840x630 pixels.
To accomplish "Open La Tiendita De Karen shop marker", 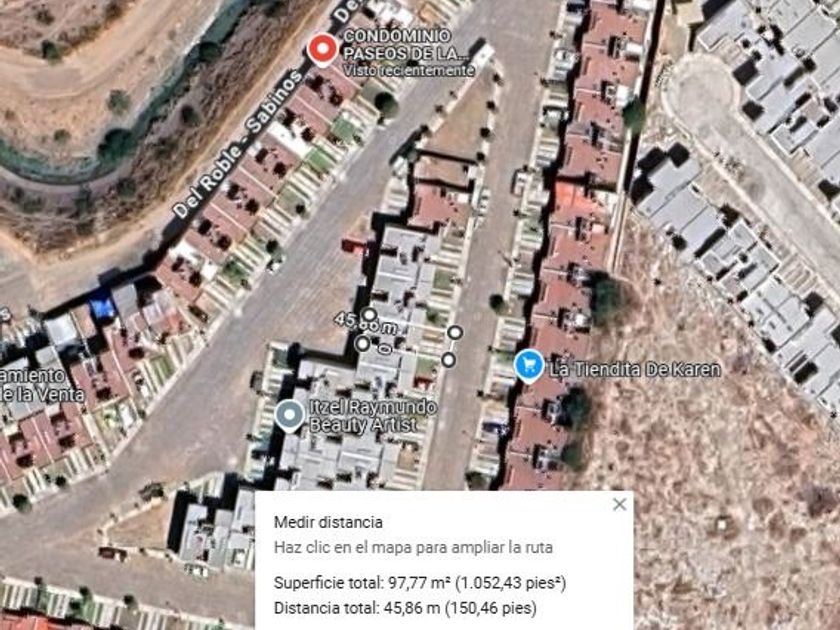I will (x=529, y=366).
